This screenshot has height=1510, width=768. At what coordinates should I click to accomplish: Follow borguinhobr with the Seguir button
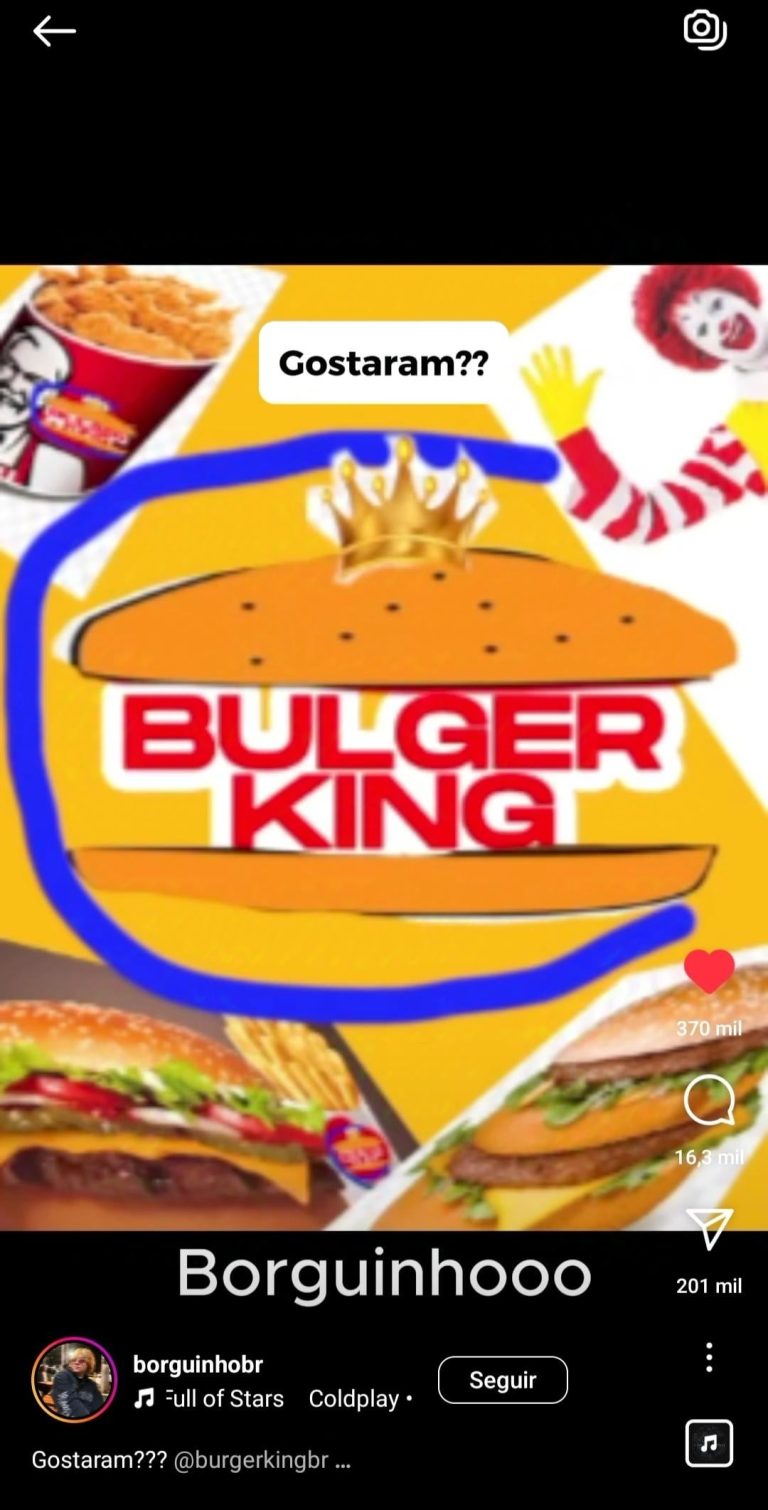point(502,1380)
